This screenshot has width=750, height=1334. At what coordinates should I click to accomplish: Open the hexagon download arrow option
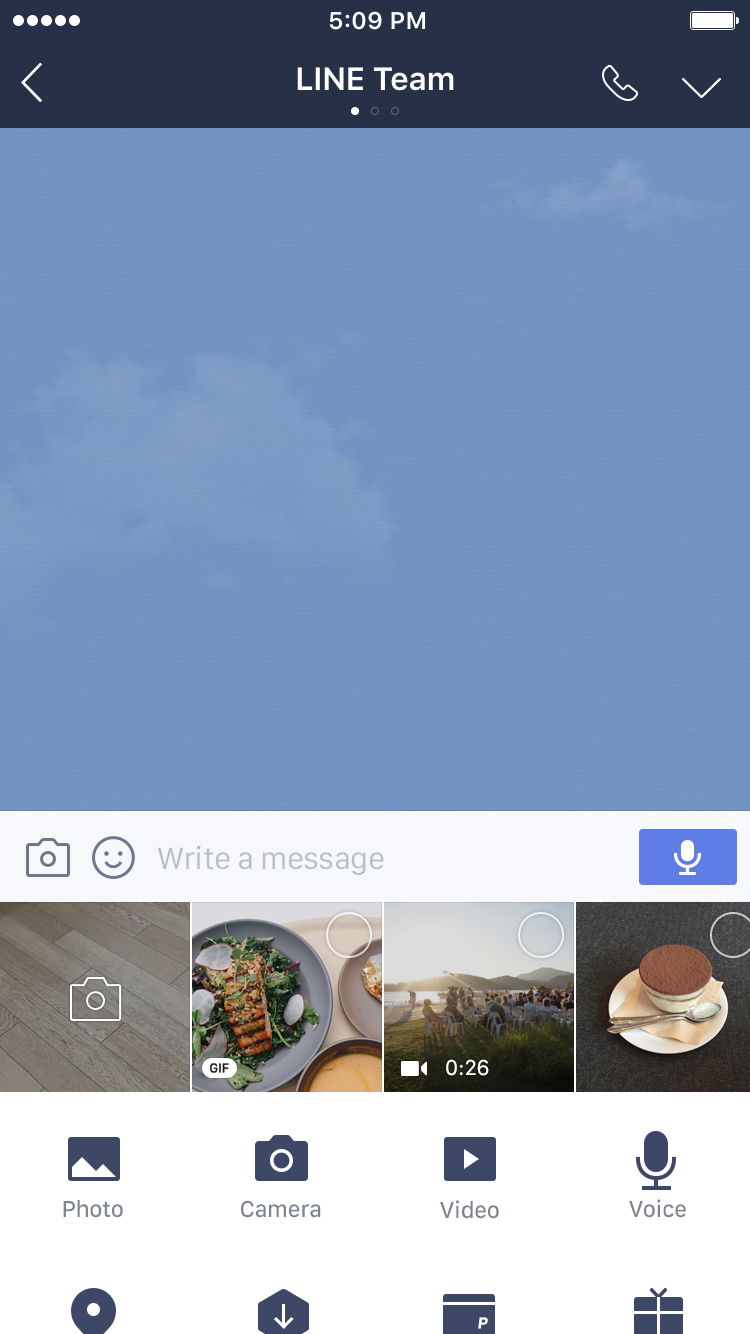coord(283,1312)
